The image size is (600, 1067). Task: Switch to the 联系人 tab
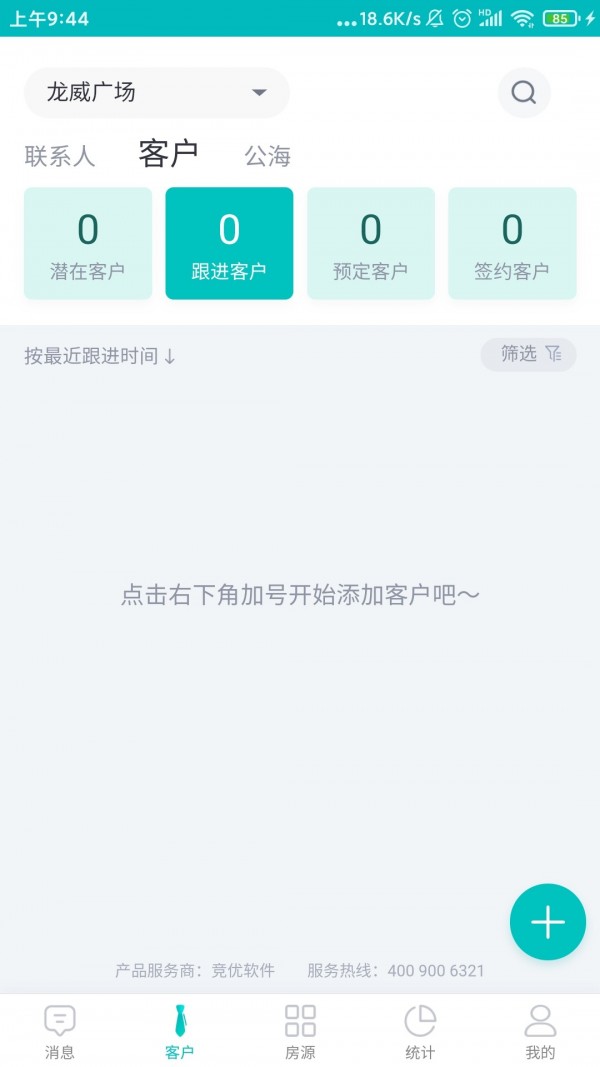coord(60,156)
